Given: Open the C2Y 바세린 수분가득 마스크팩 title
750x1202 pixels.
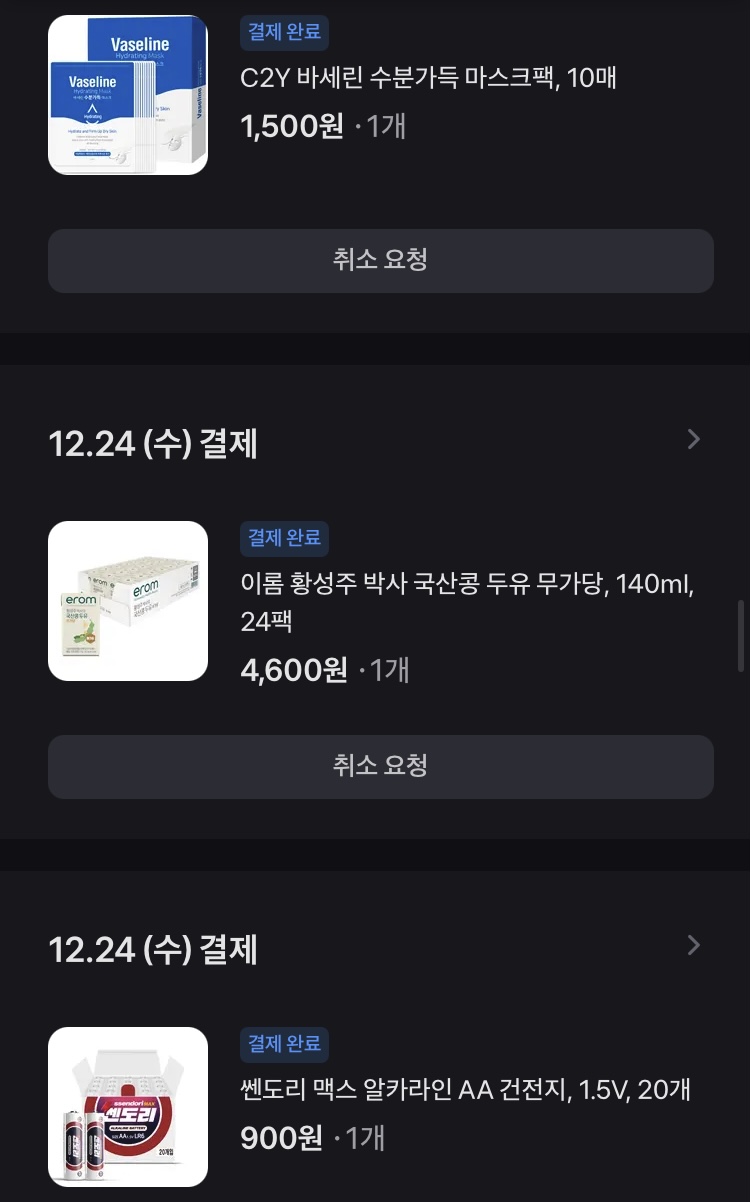Looking at the screenshot, I should pyautogui.click(x=428, y=77).
